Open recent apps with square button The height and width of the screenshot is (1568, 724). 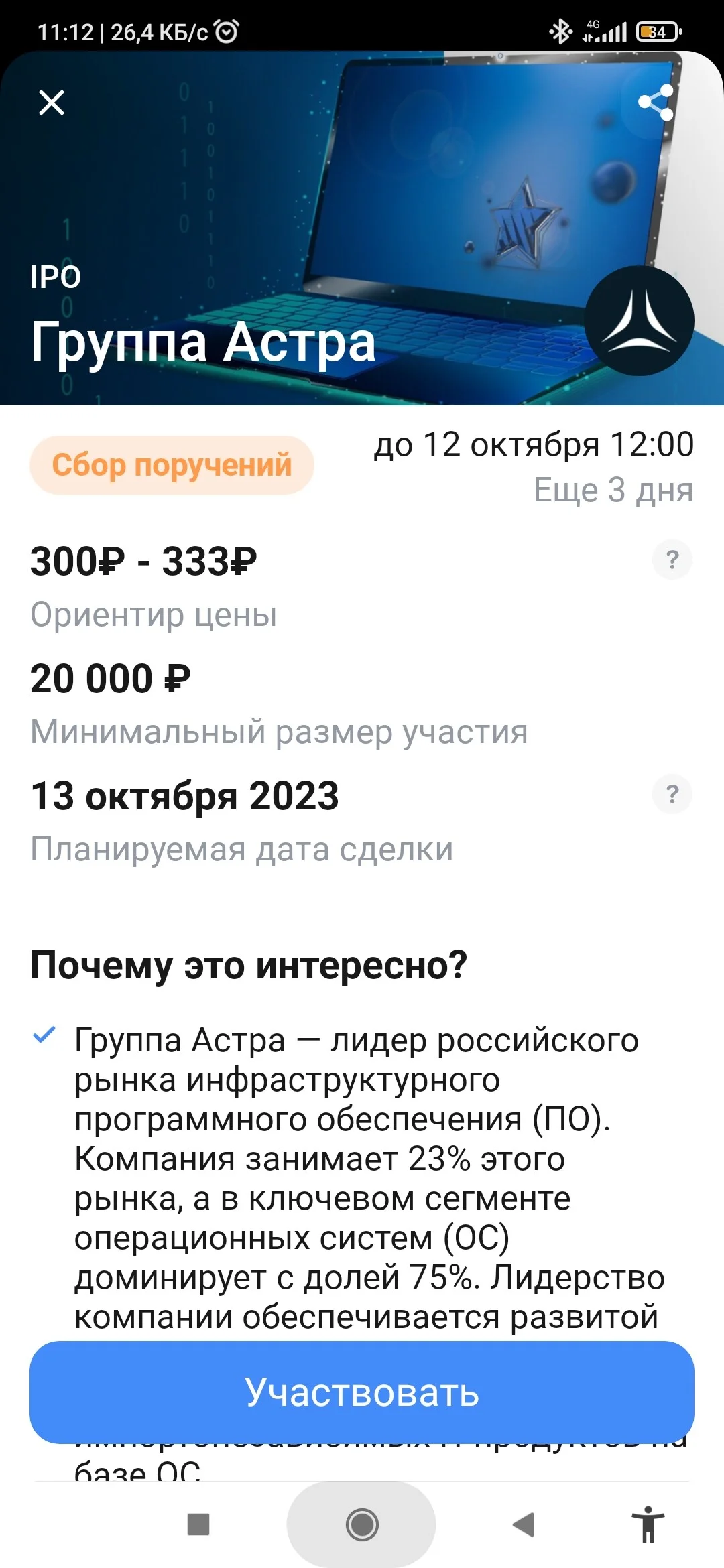[x=198, y=1524]
